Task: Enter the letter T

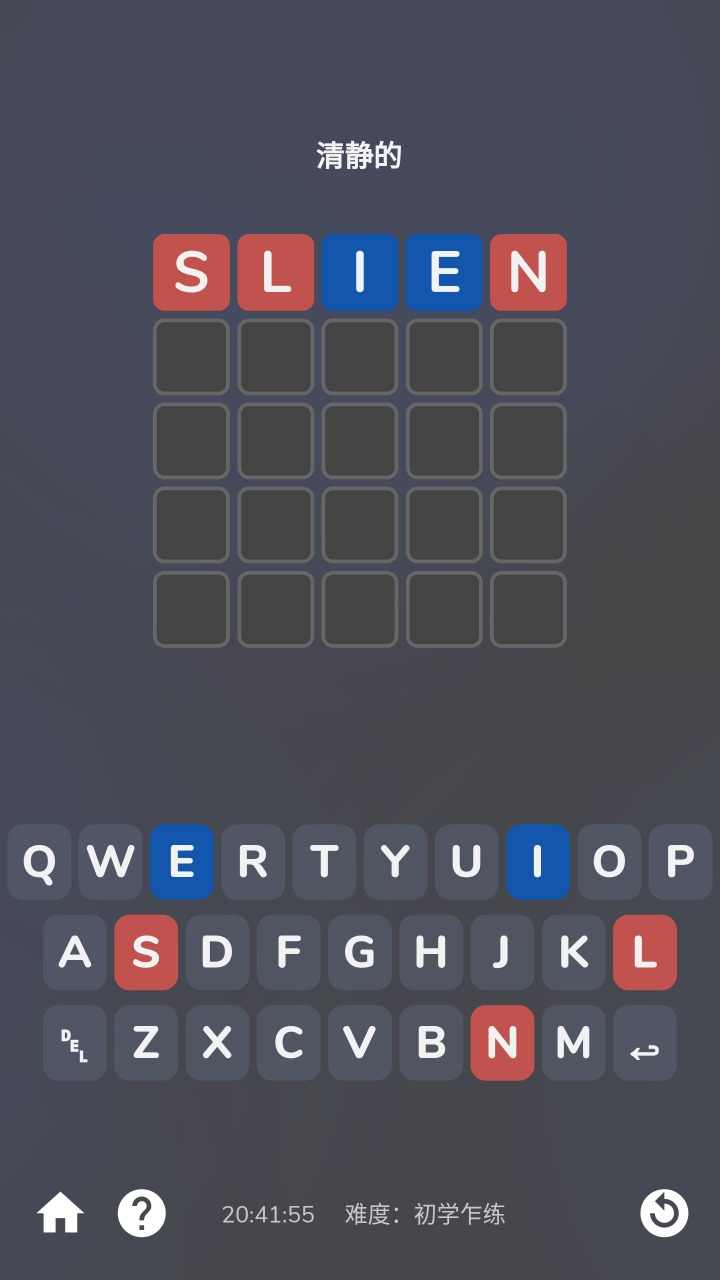Action: click(x=324, y=861)
